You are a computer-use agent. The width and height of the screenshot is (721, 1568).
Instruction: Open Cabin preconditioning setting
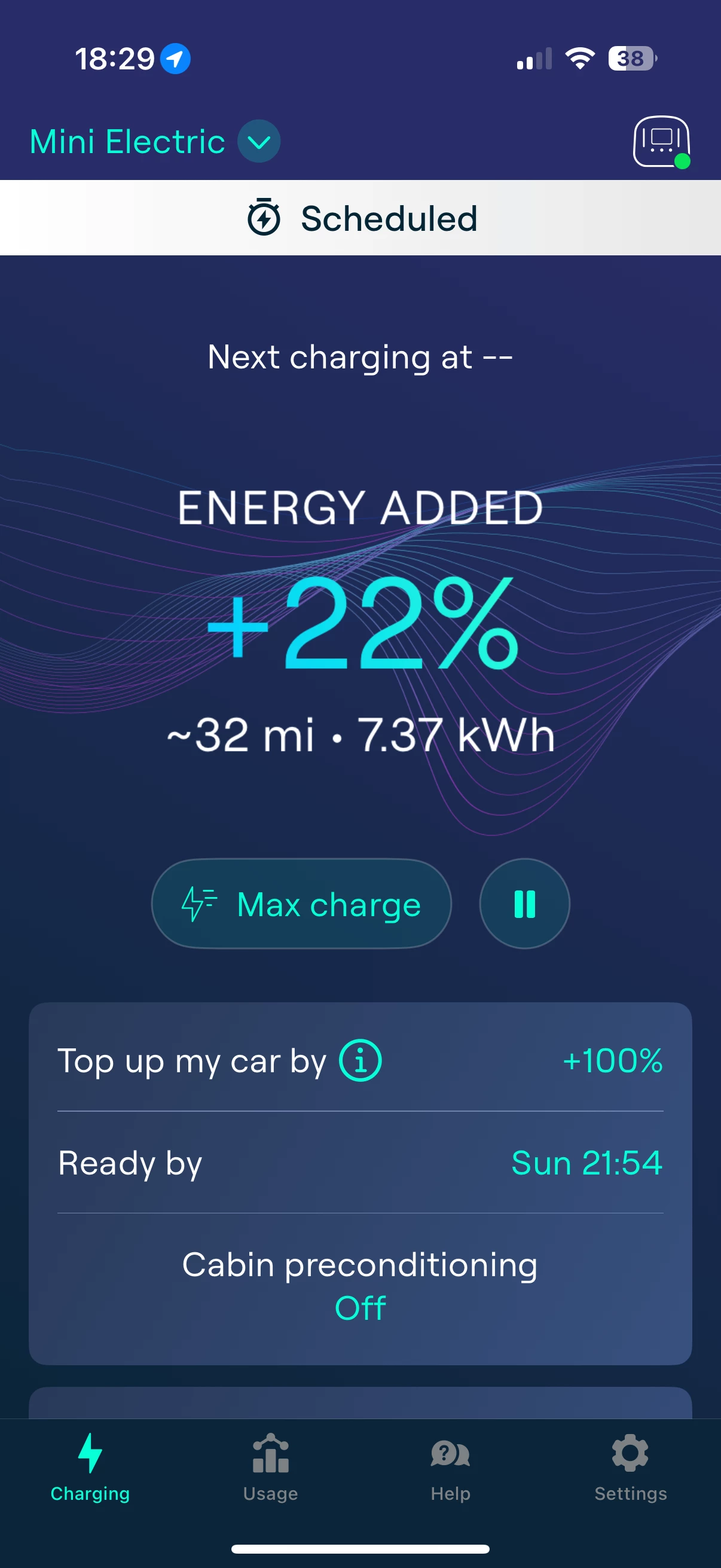pos(360,1286)
